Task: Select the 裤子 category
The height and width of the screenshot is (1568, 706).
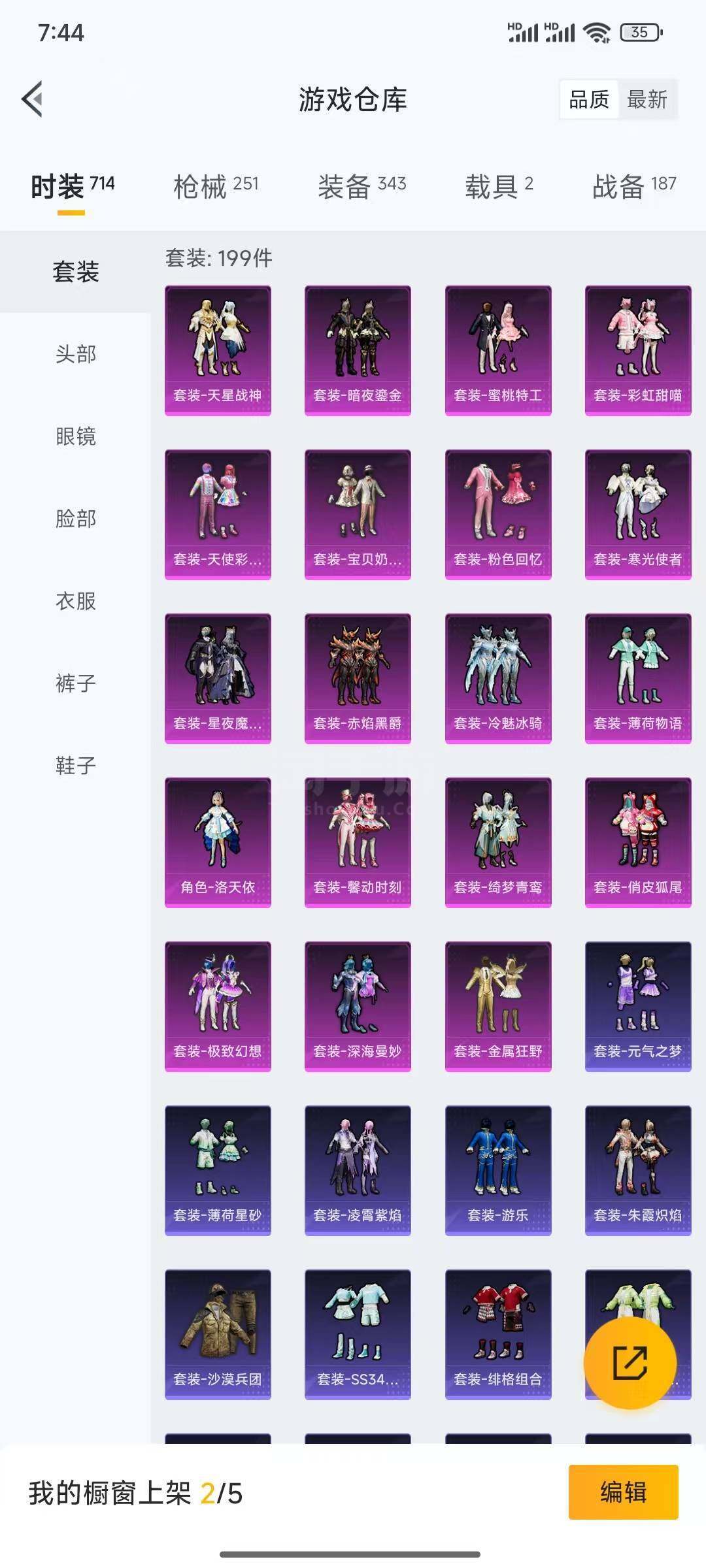Action: tap(75, 683)
